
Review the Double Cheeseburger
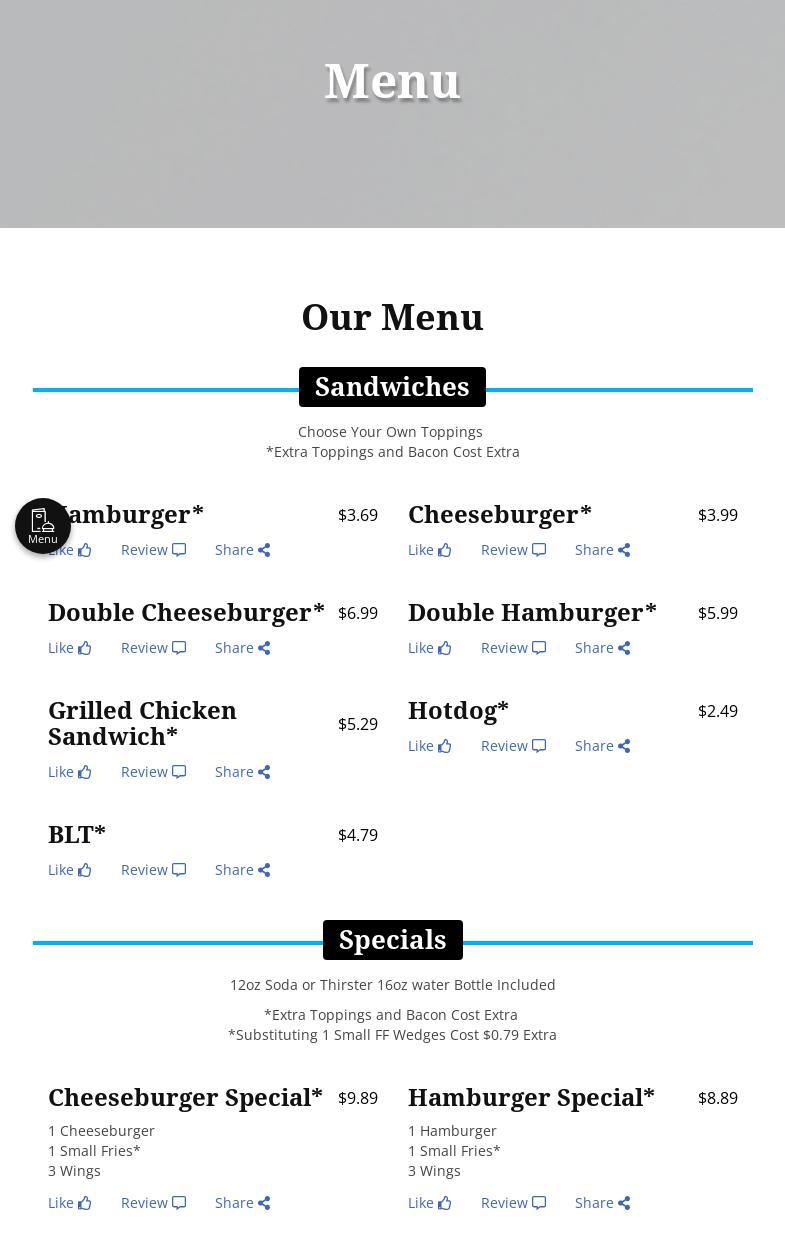[x=153, y=648]
